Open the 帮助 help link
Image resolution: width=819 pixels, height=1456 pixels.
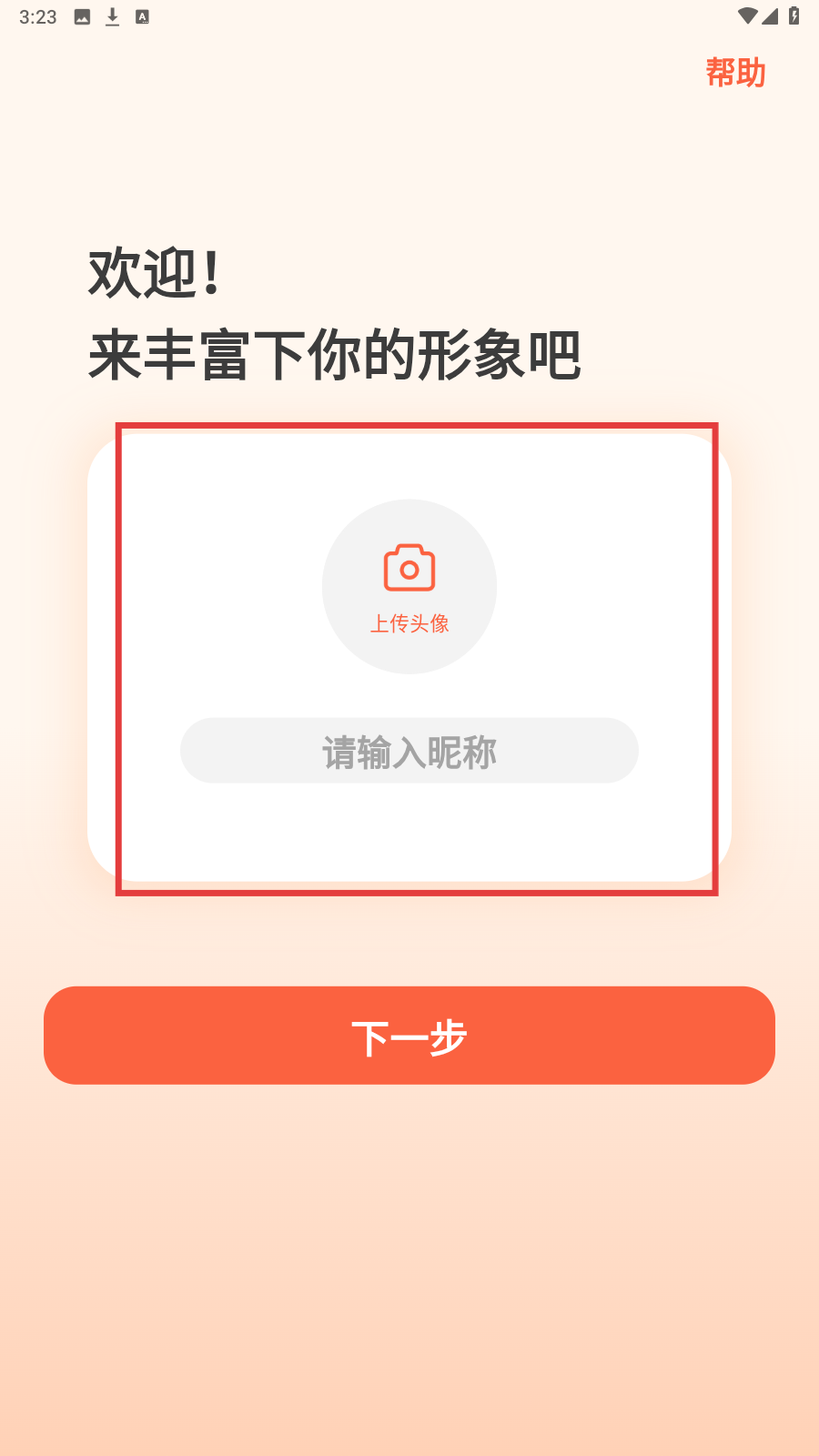coord(735,73)
